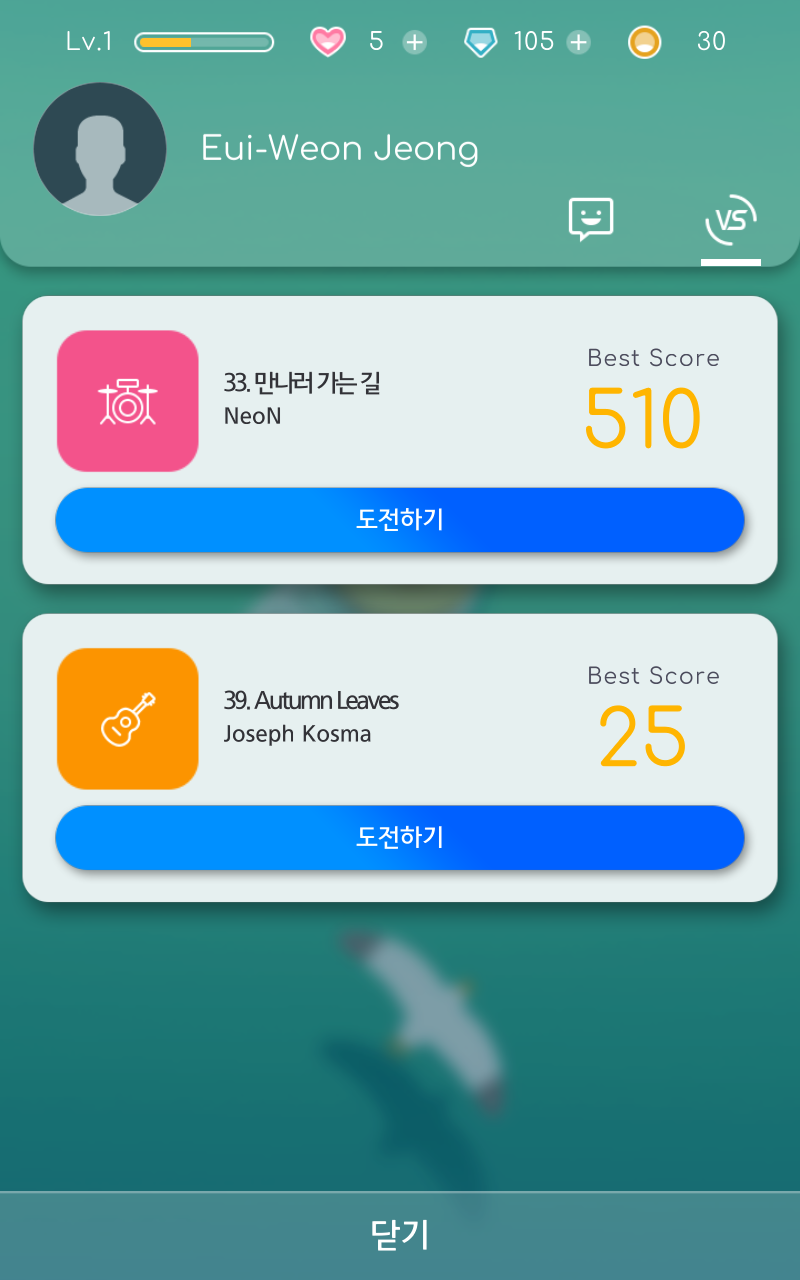Select the VS challenge tab
Screen dimensions: 800x1280
point(731,222)
